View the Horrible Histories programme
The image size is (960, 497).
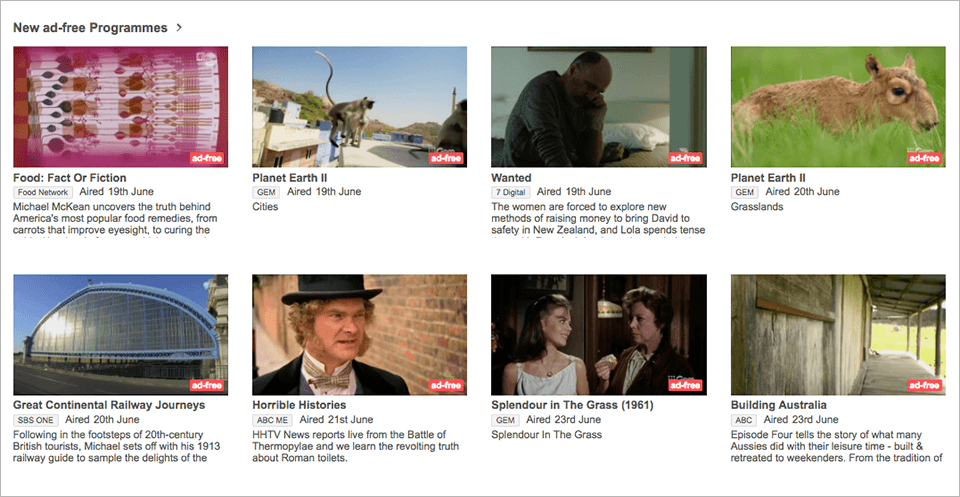click(x=359, y=335)
